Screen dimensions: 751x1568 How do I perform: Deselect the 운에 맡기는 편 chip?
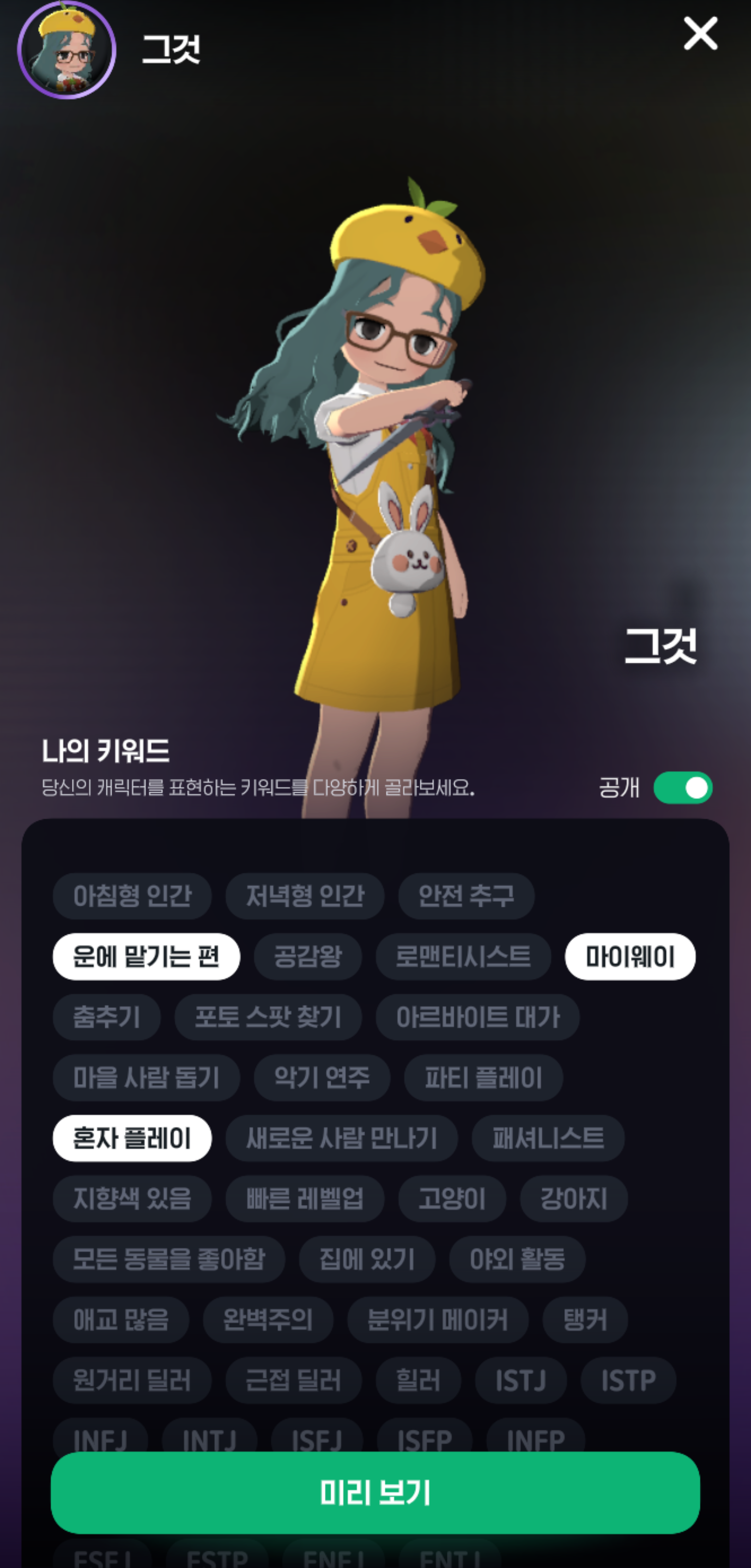click(146, 957)
